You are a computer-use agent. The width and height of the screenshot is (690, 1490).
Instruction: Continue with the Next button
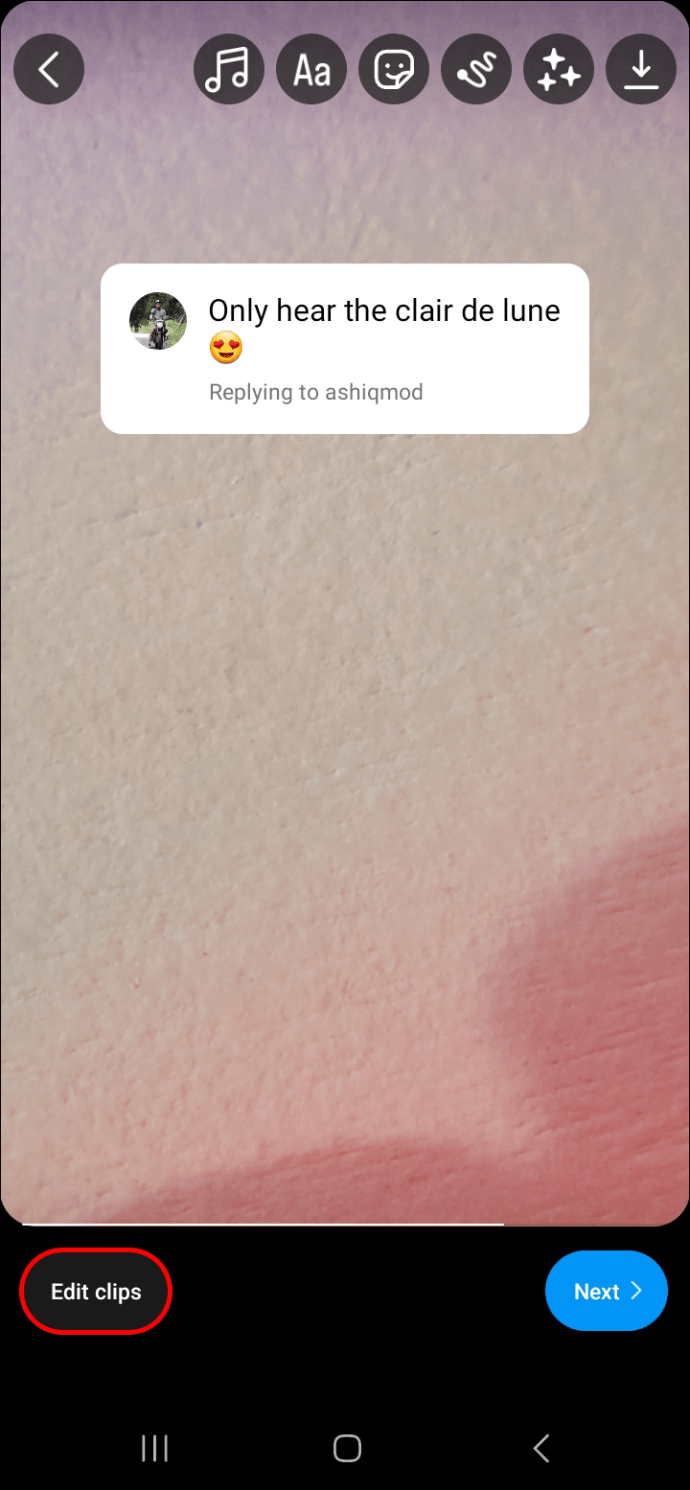tap(606, 1291)
